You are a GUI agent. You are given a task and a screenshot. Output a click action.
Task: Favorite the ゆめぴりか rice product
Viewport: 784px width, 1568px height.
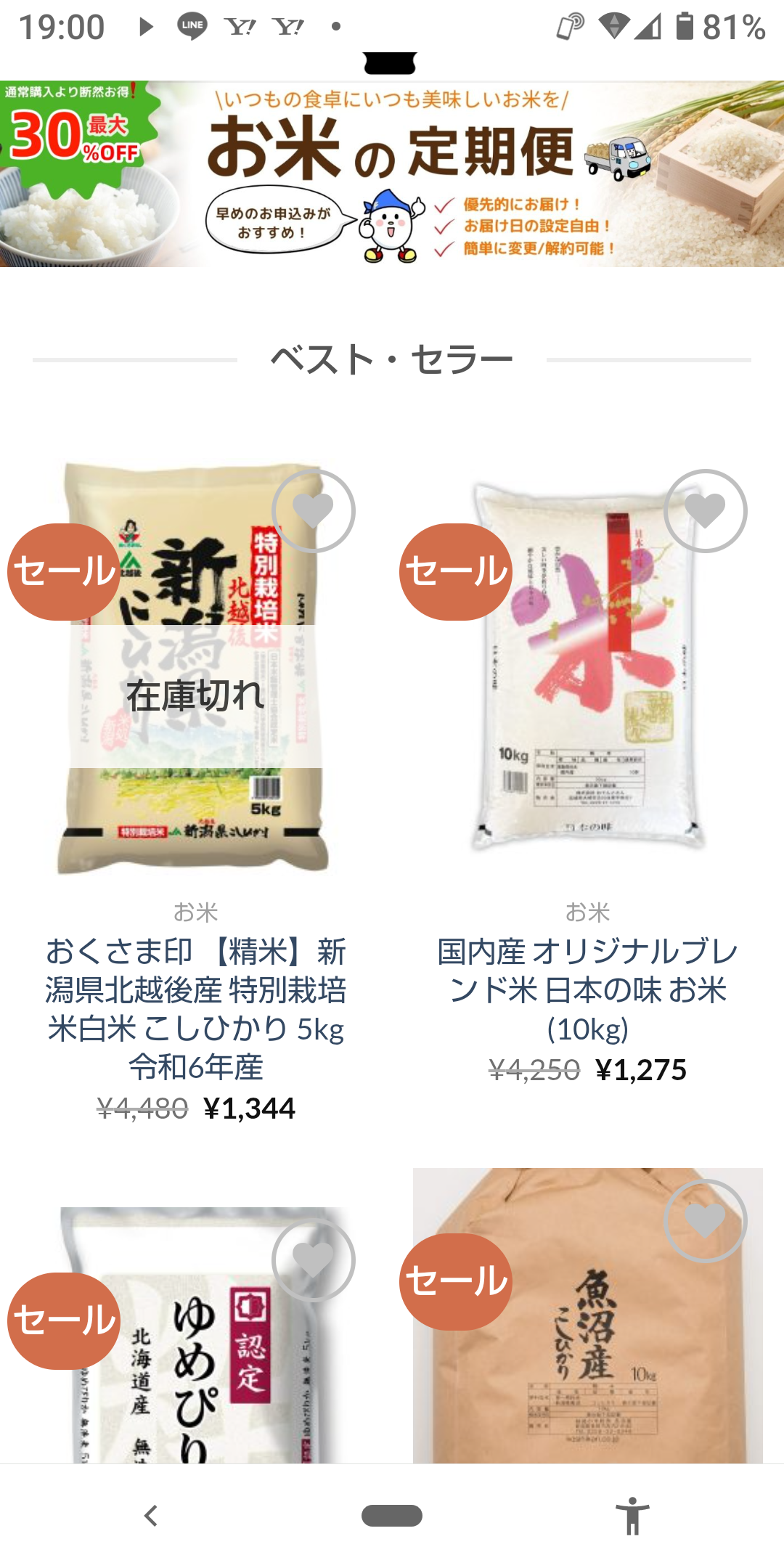coord(313,1260)
